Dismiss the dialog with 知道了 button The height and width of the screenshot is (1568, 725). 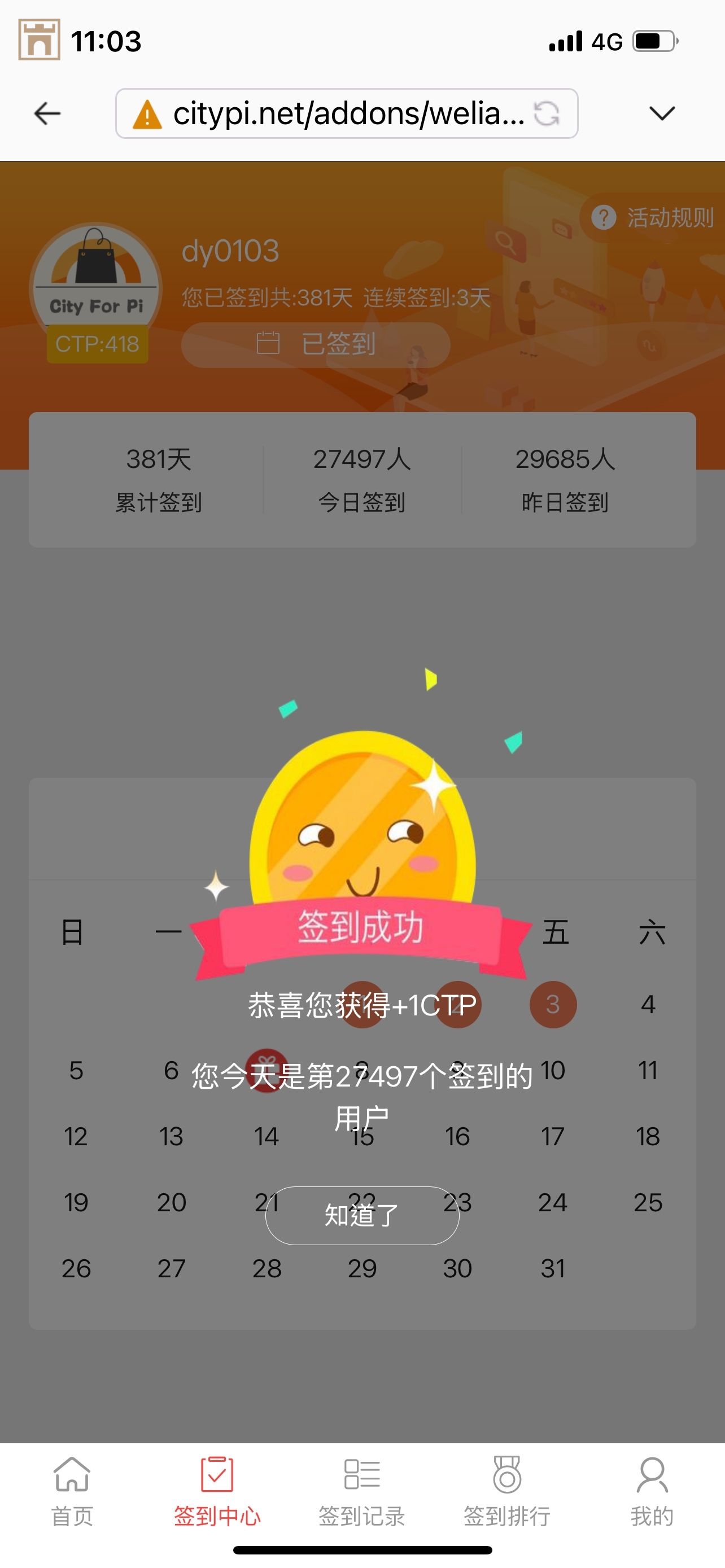[361, 1216]
